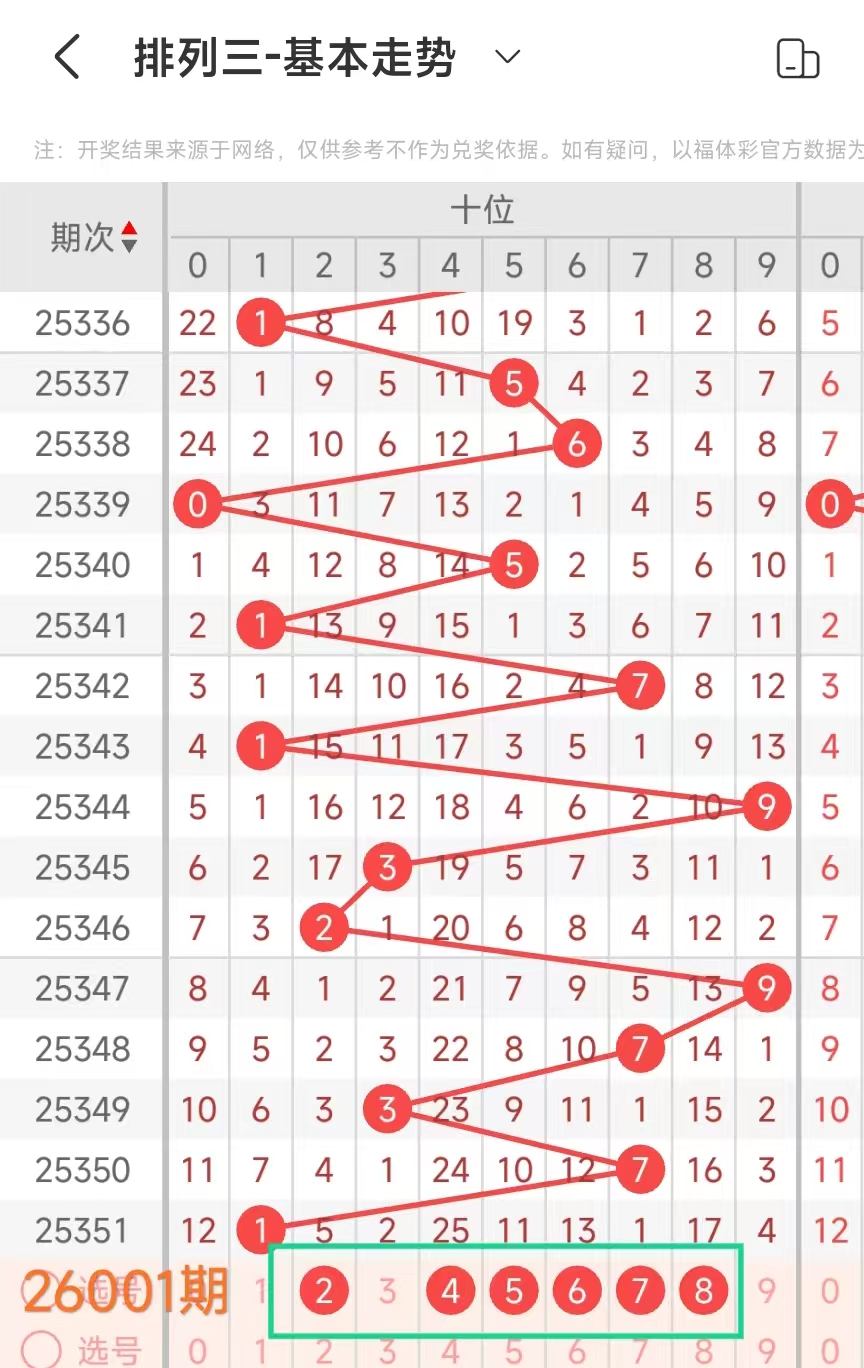
Task: Deselect highlighted ball 8 in the pick row
Action: [703, 1292]
